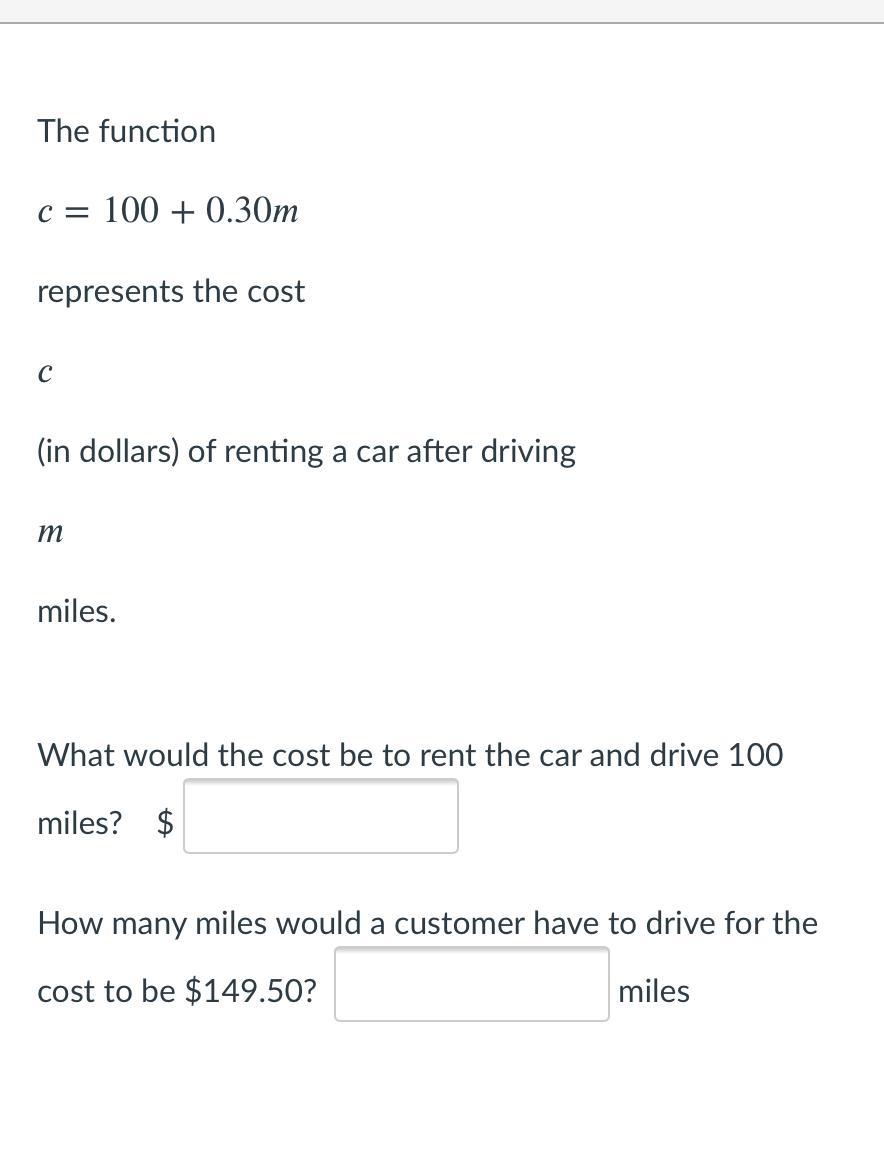Focus the miles answer input box
Viewport: 884px width, 1153px height.
(471, 985)
